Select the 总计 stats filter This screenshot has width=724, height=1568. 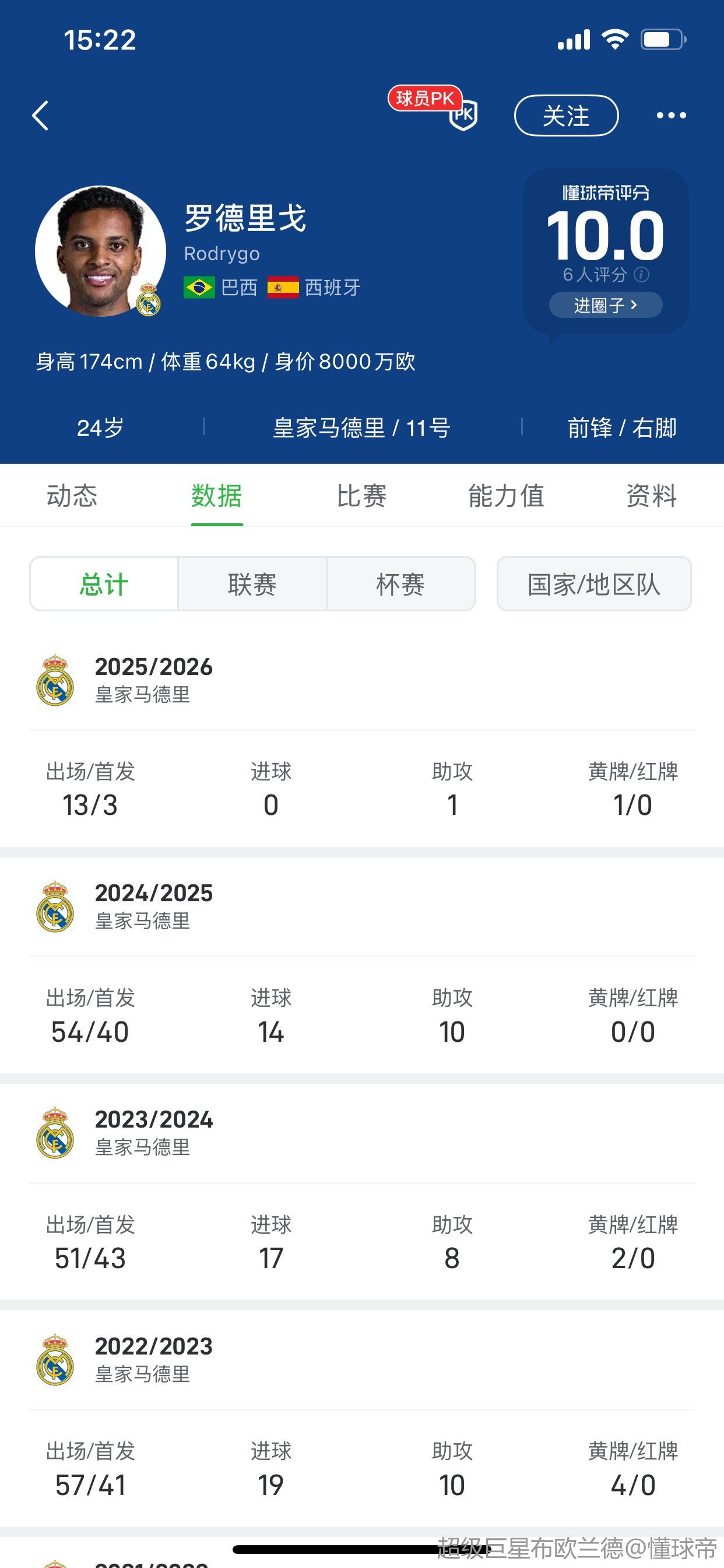point(104,584)
